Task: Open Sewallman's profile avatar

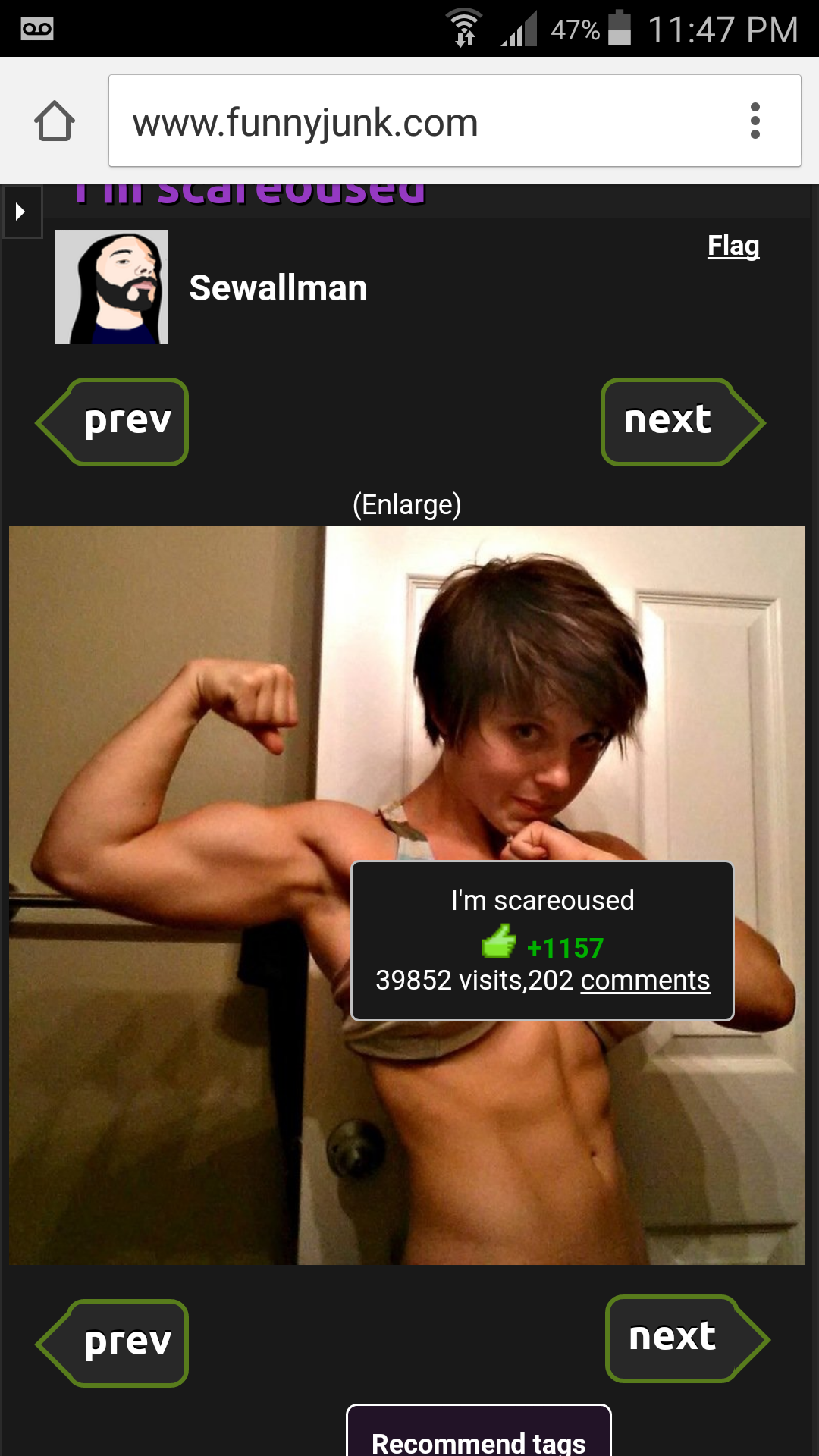Action: [111, 287]
